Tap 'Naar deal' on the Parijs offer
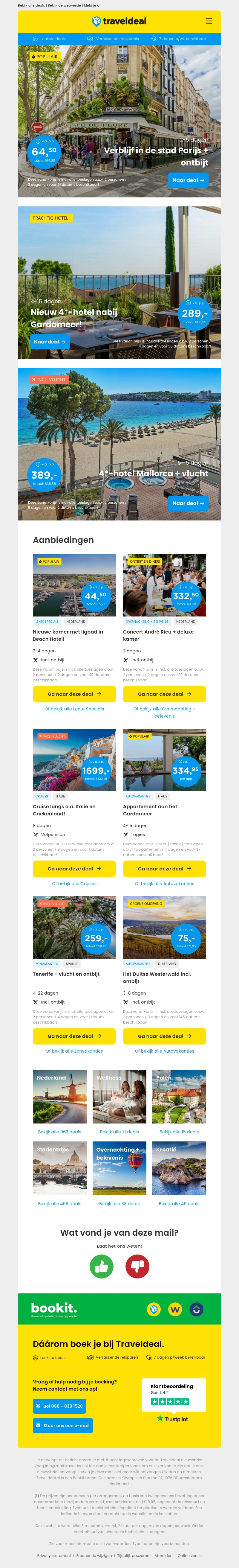Screen dimensions: 239x1568 tap(188, 180)
